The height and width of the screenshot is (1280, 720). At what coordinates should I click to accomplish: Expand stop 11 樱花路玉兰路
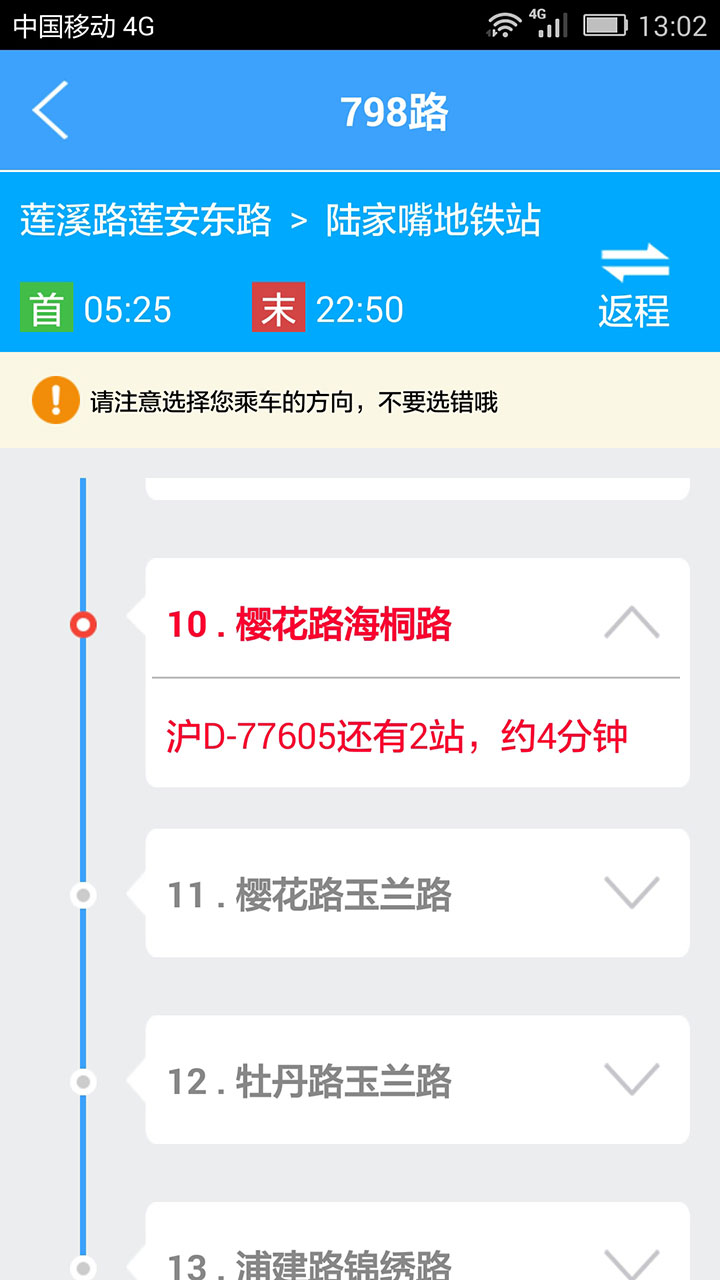[x=631, y=892]
